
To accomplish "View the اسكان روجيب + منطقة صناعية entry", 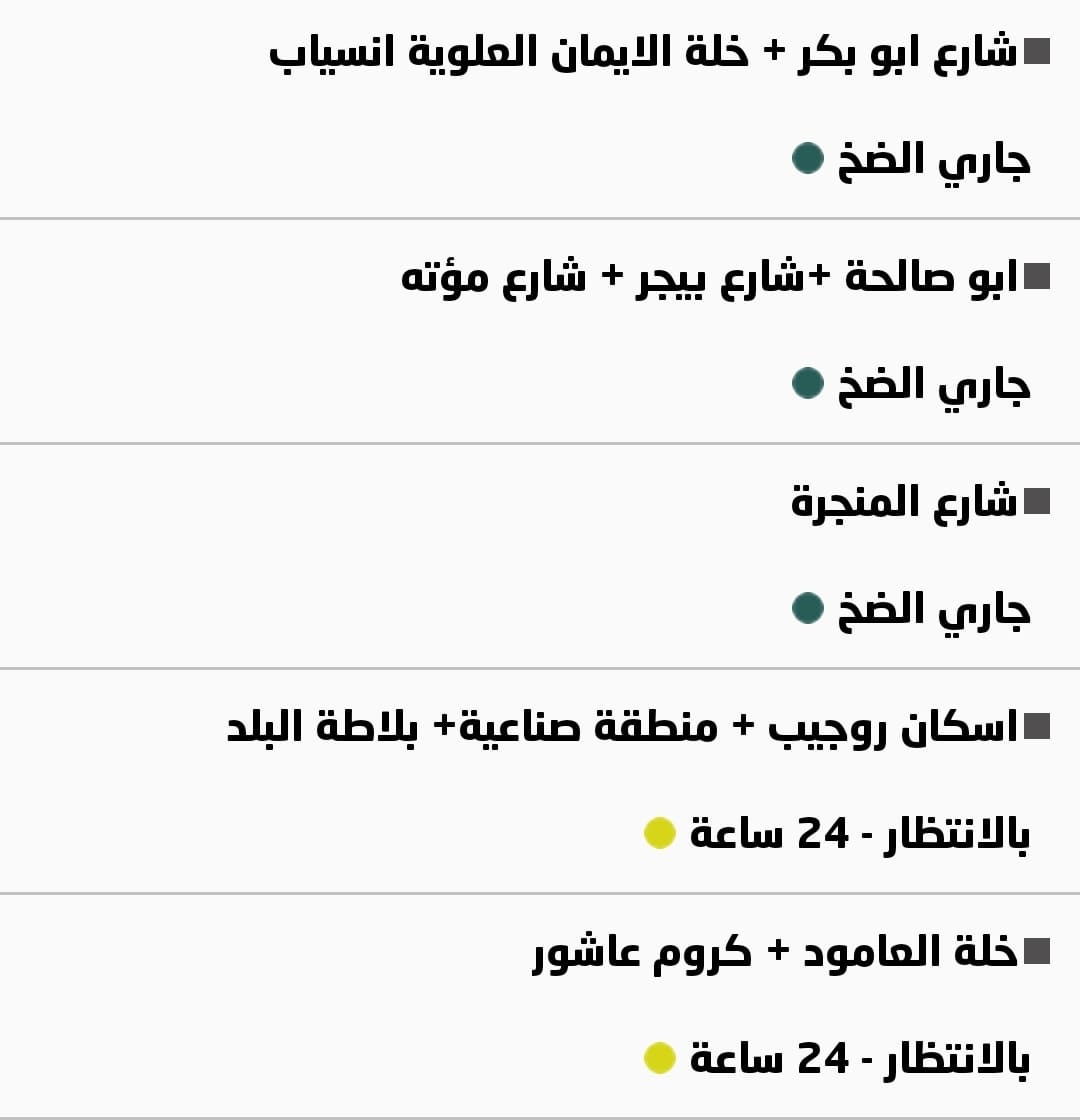I will click(x=622, y=727).
